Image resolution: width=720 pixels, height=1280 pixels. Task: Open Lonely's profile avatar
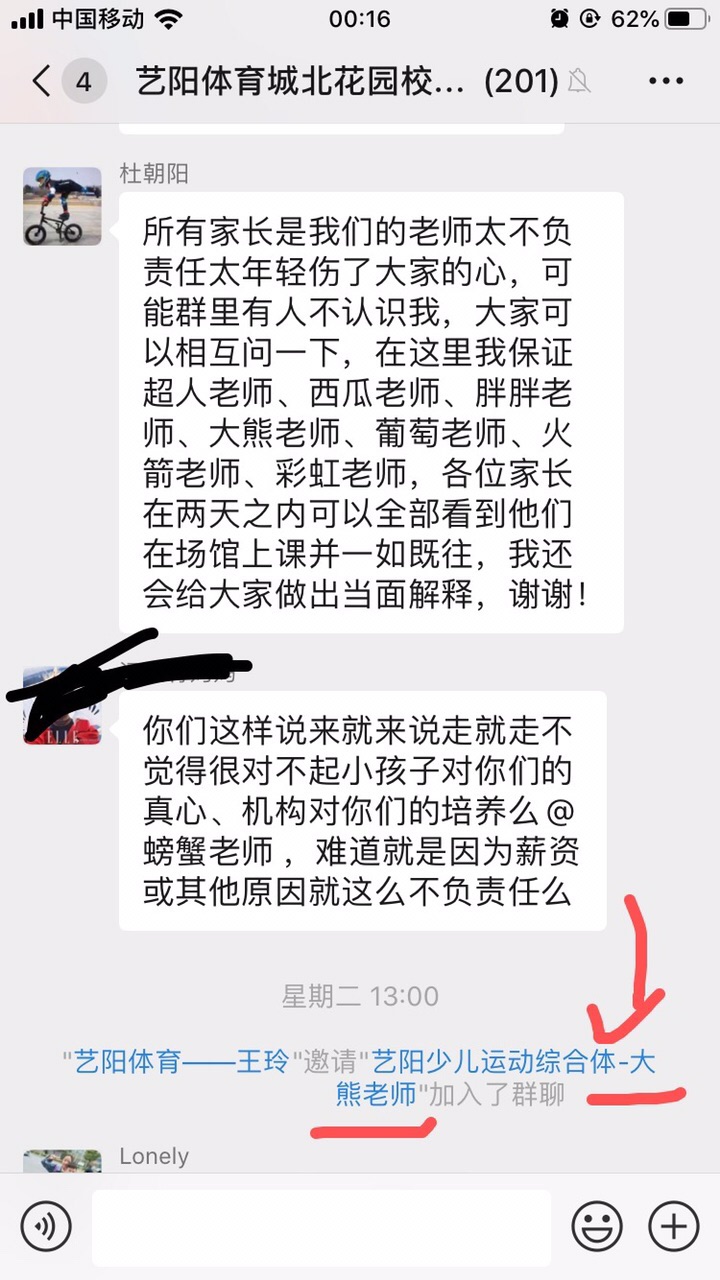[x=62, y=1162]
